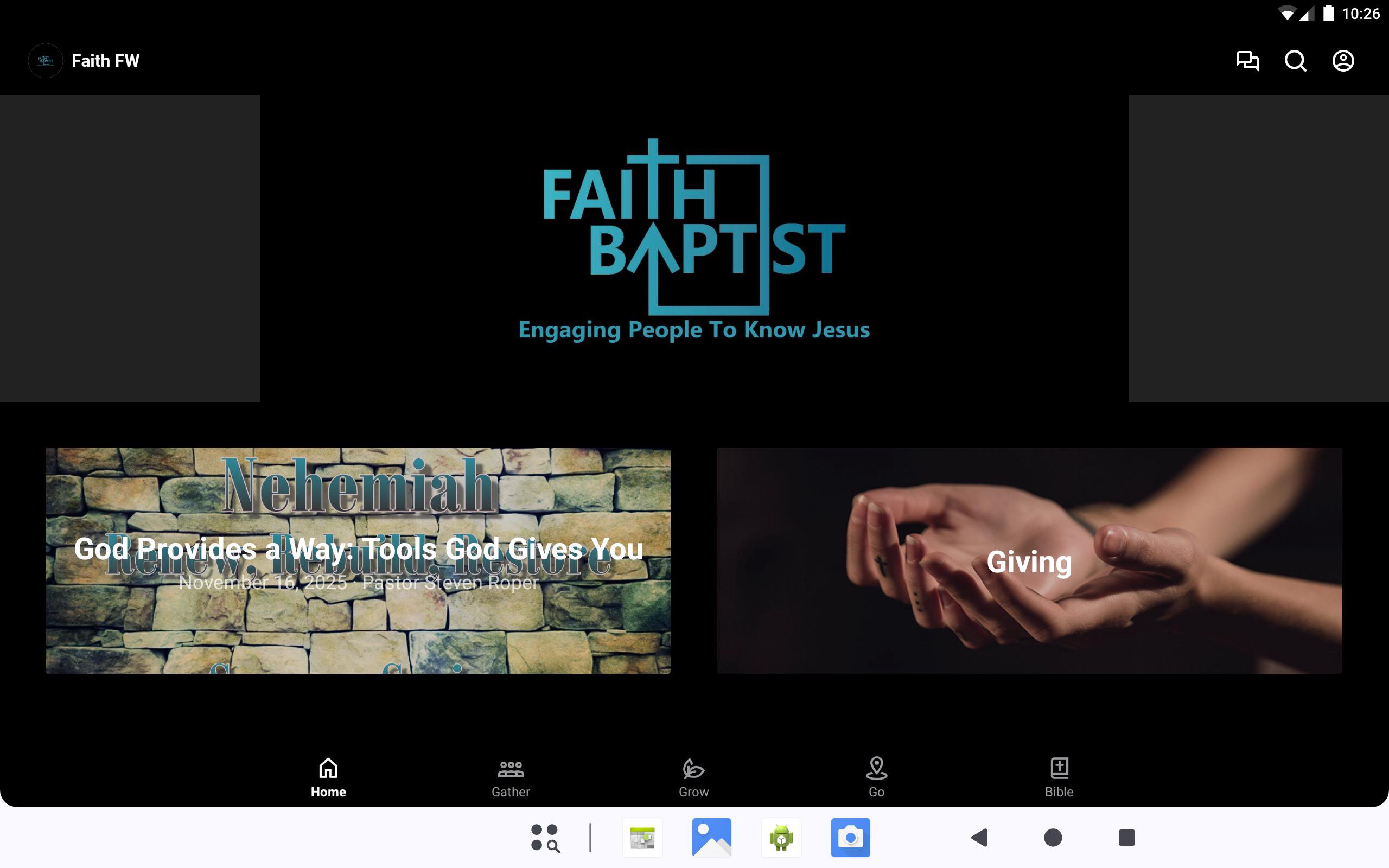
Task: Open the user profile icon
Action: point(1342,61)
